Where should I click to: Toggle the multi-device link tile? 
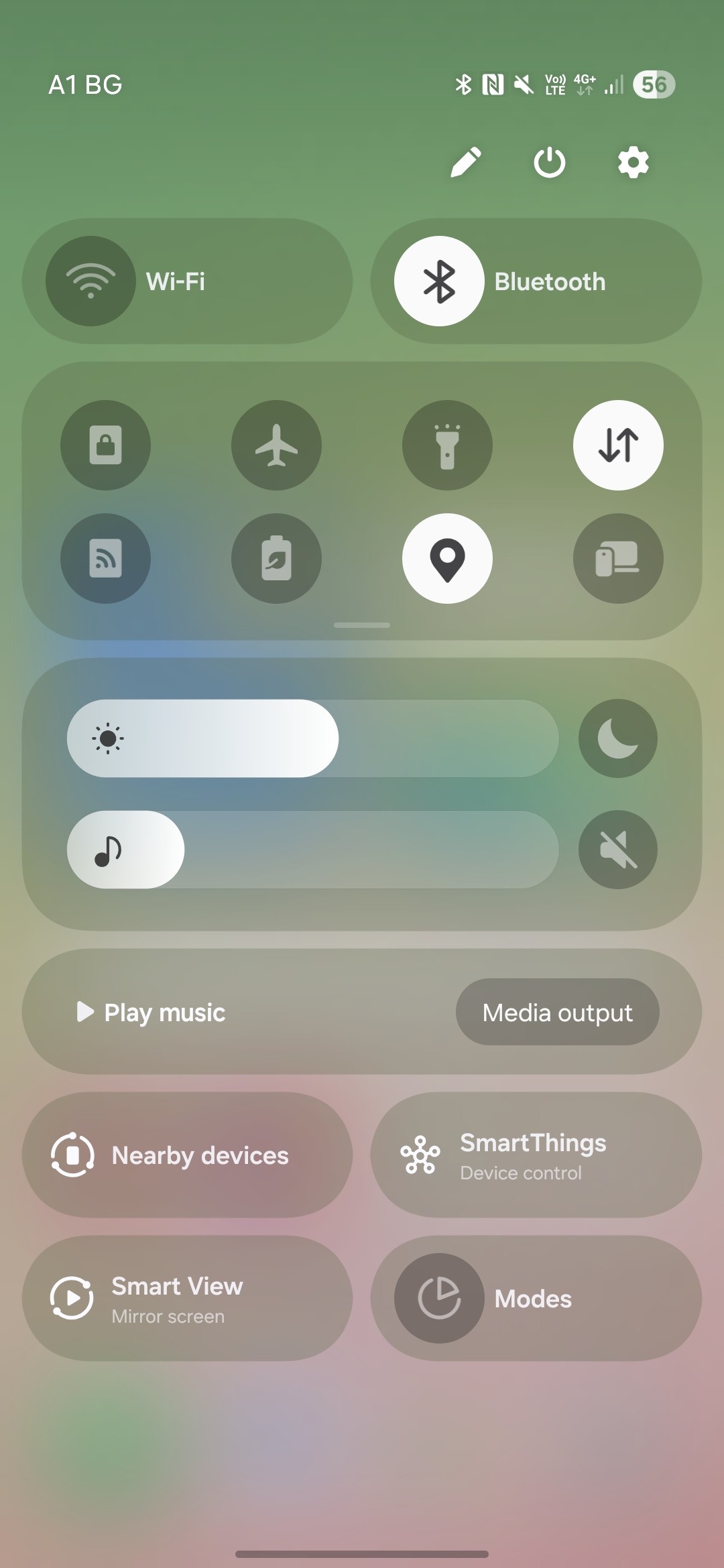618,559
